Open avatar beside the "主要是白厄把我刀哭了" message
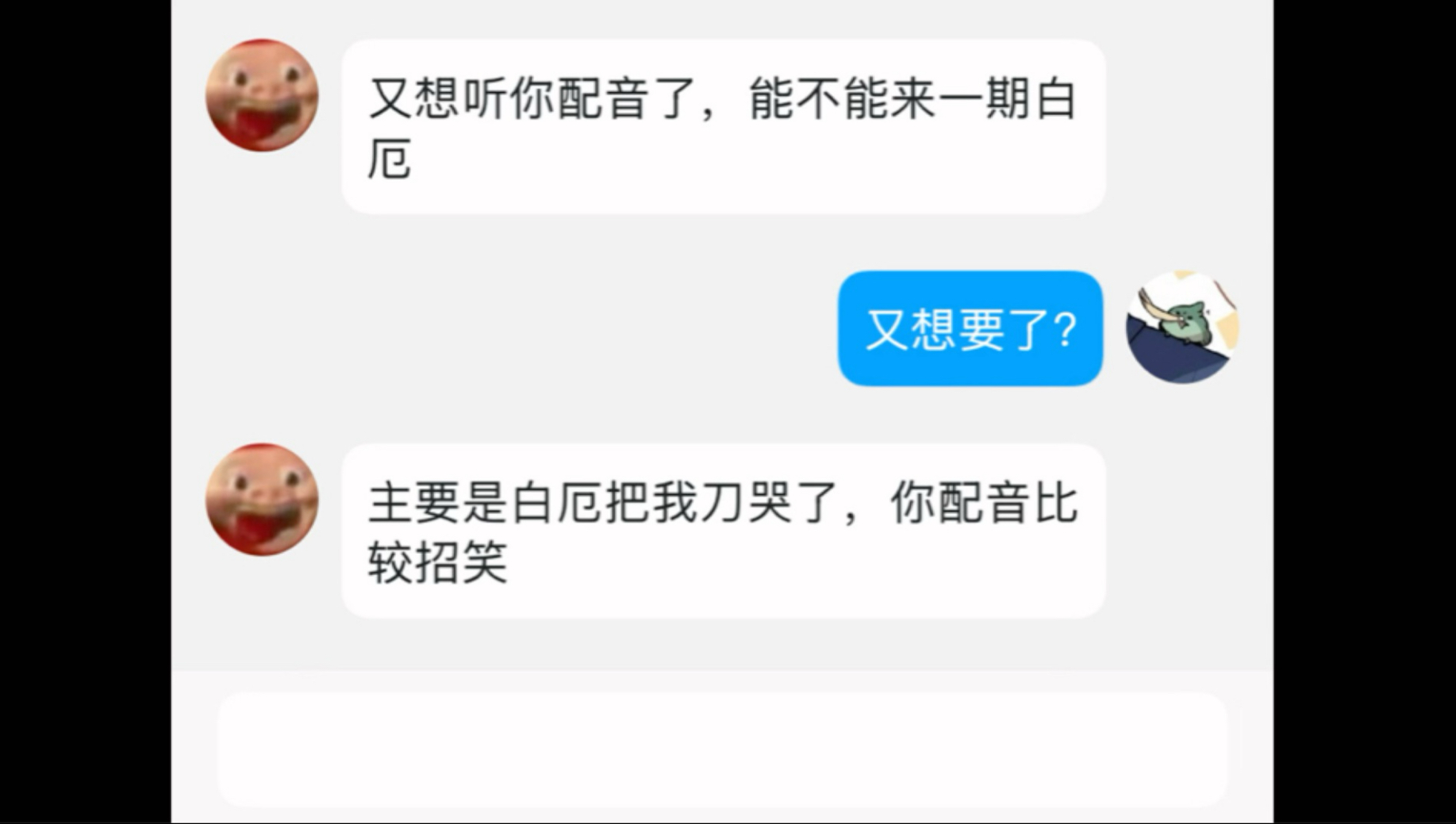 [262, 500]
